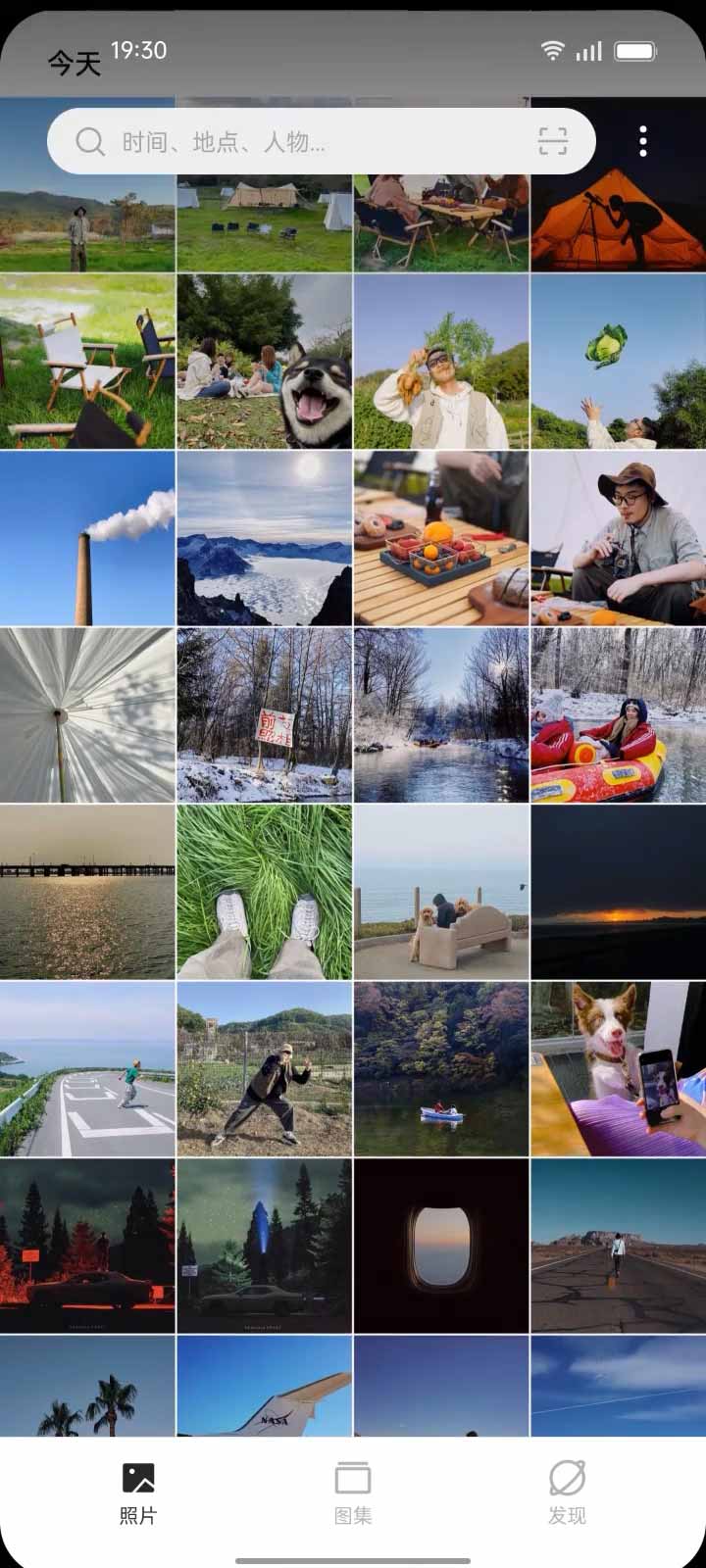This screenshot has width=706, height=1568.
Task: Open the three-dot overflow menu
Action: (x=643, y=142)
